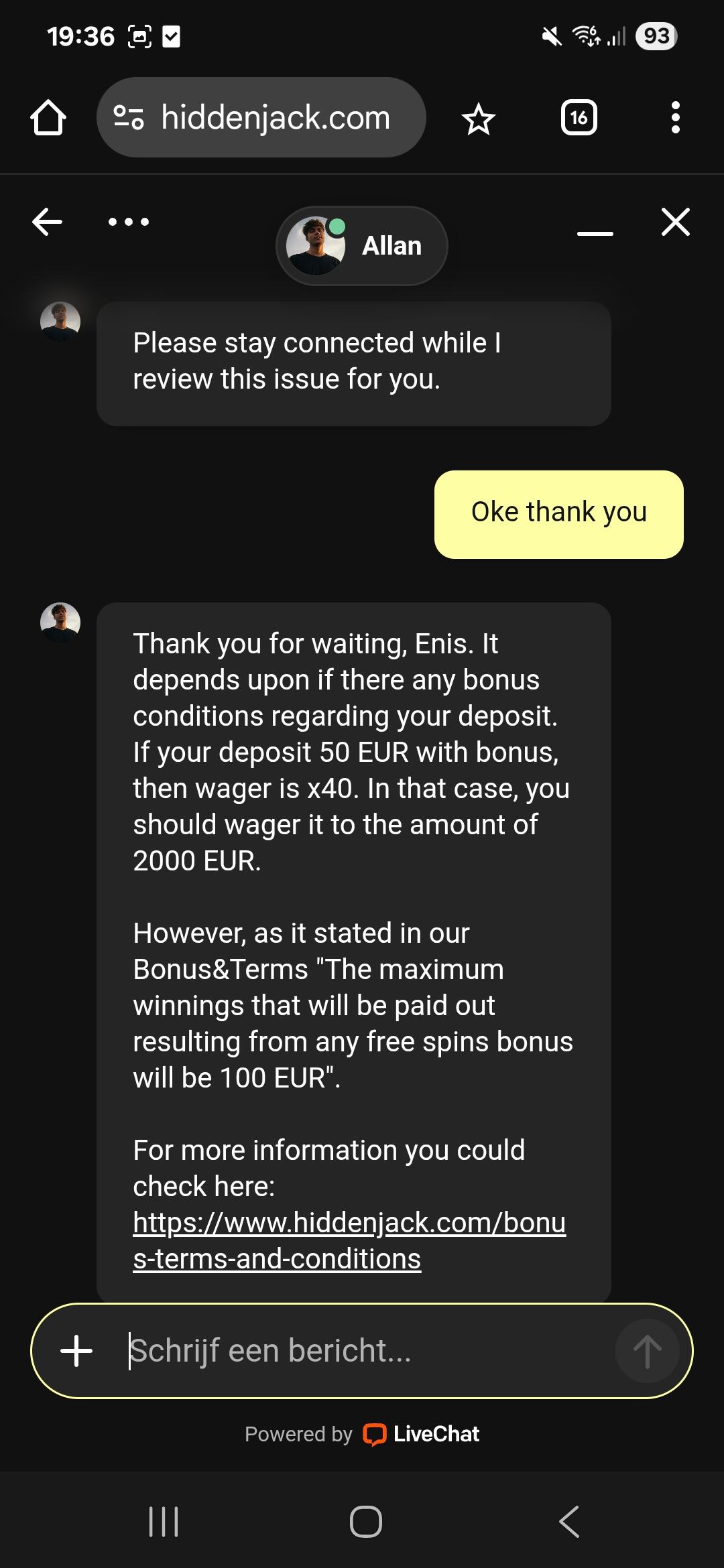Image resolution: width=724 pixels, height=1568 pixels.
Task: Open the Powered by LiveChat link
Action: point(362,1434)
